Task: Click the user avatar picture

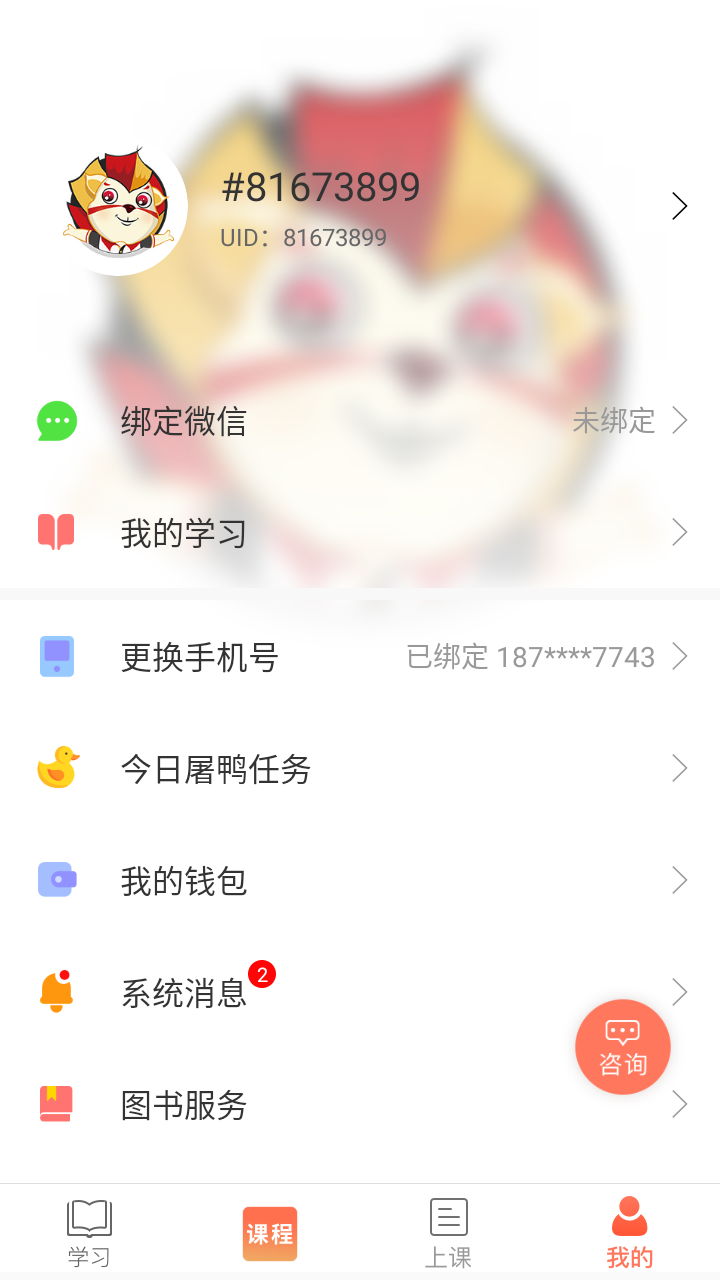Action: coord(120,205)
